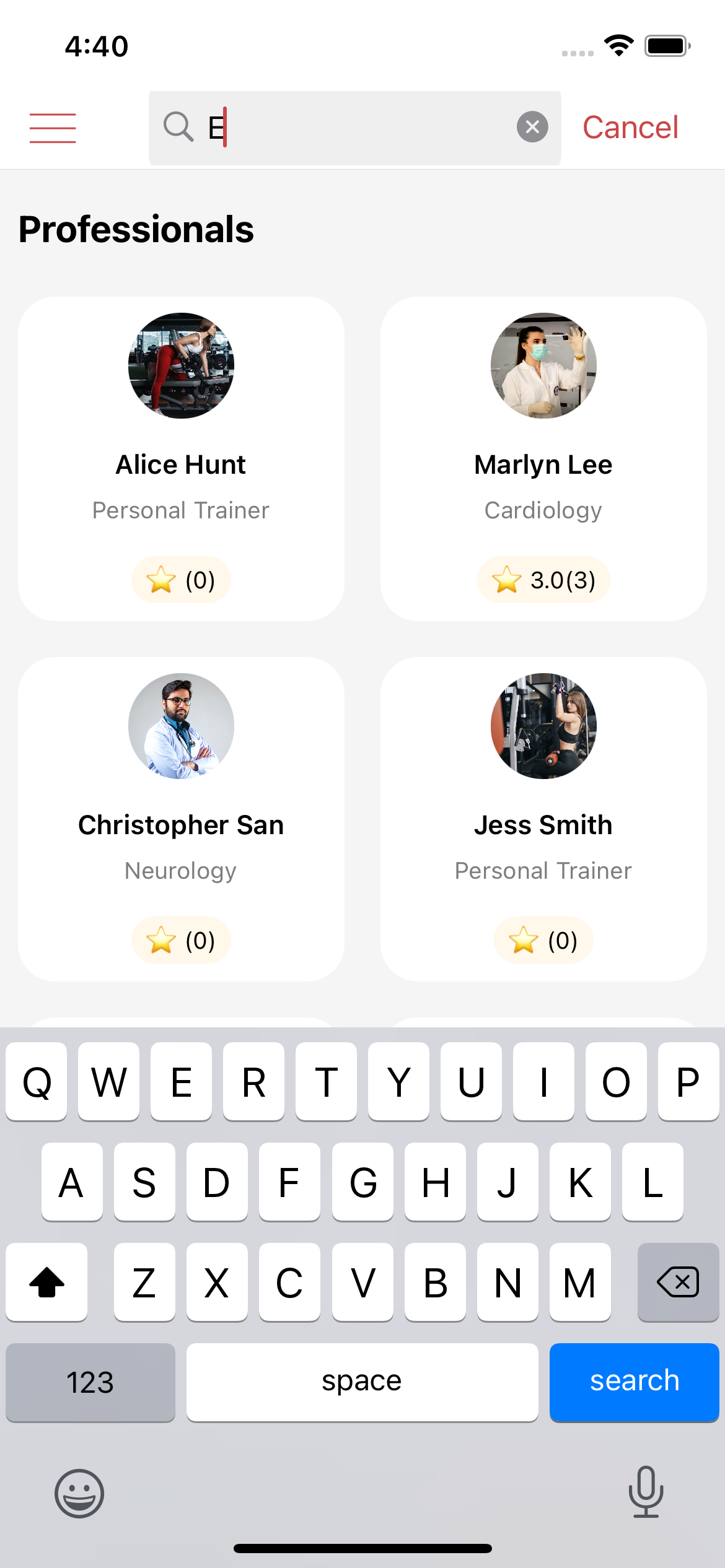The image size is (725, 1568).
Task: Cancel the search
Action: coord(630,128)
